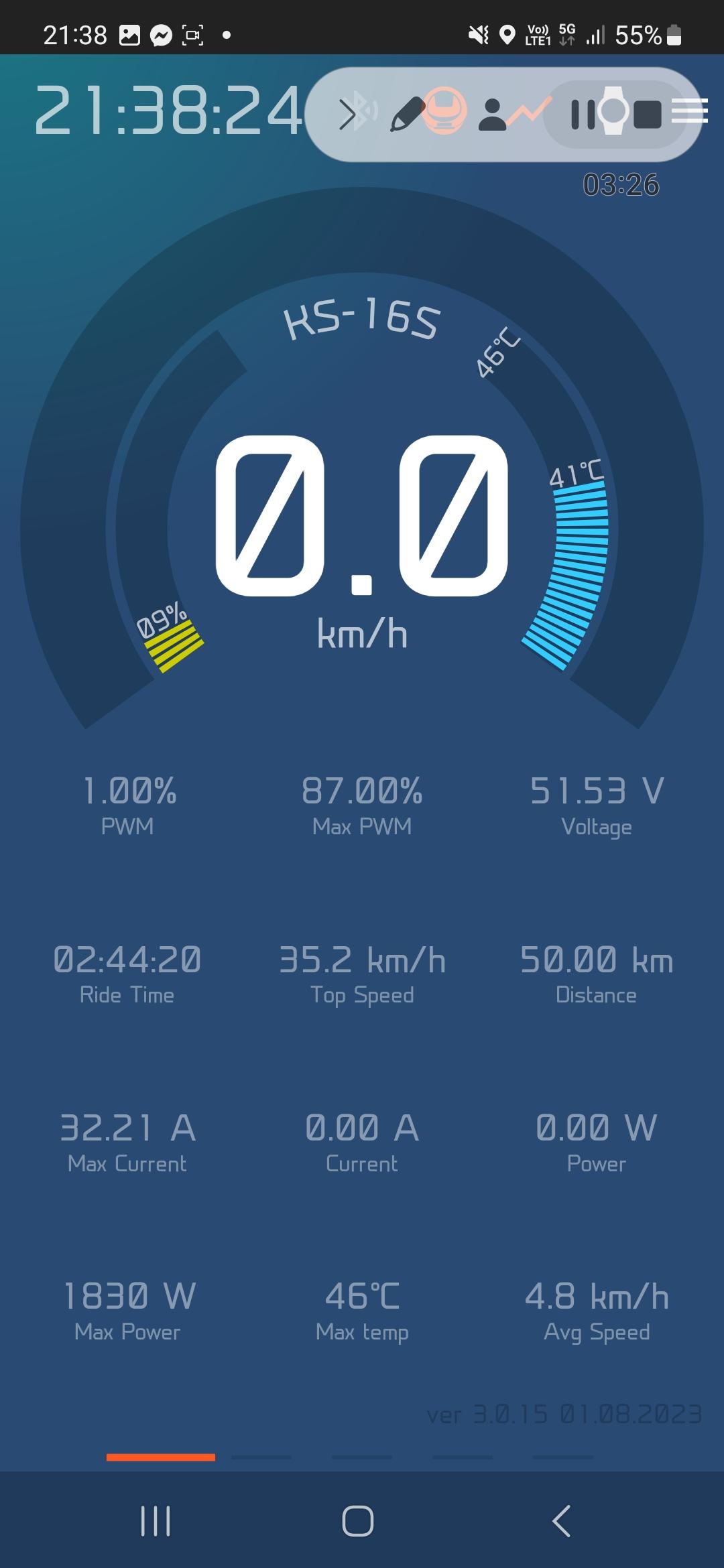Screen dimensions: 724x1568
Task: Enable the drawing pen on the recorder toolbar
Action: (407, 114)
